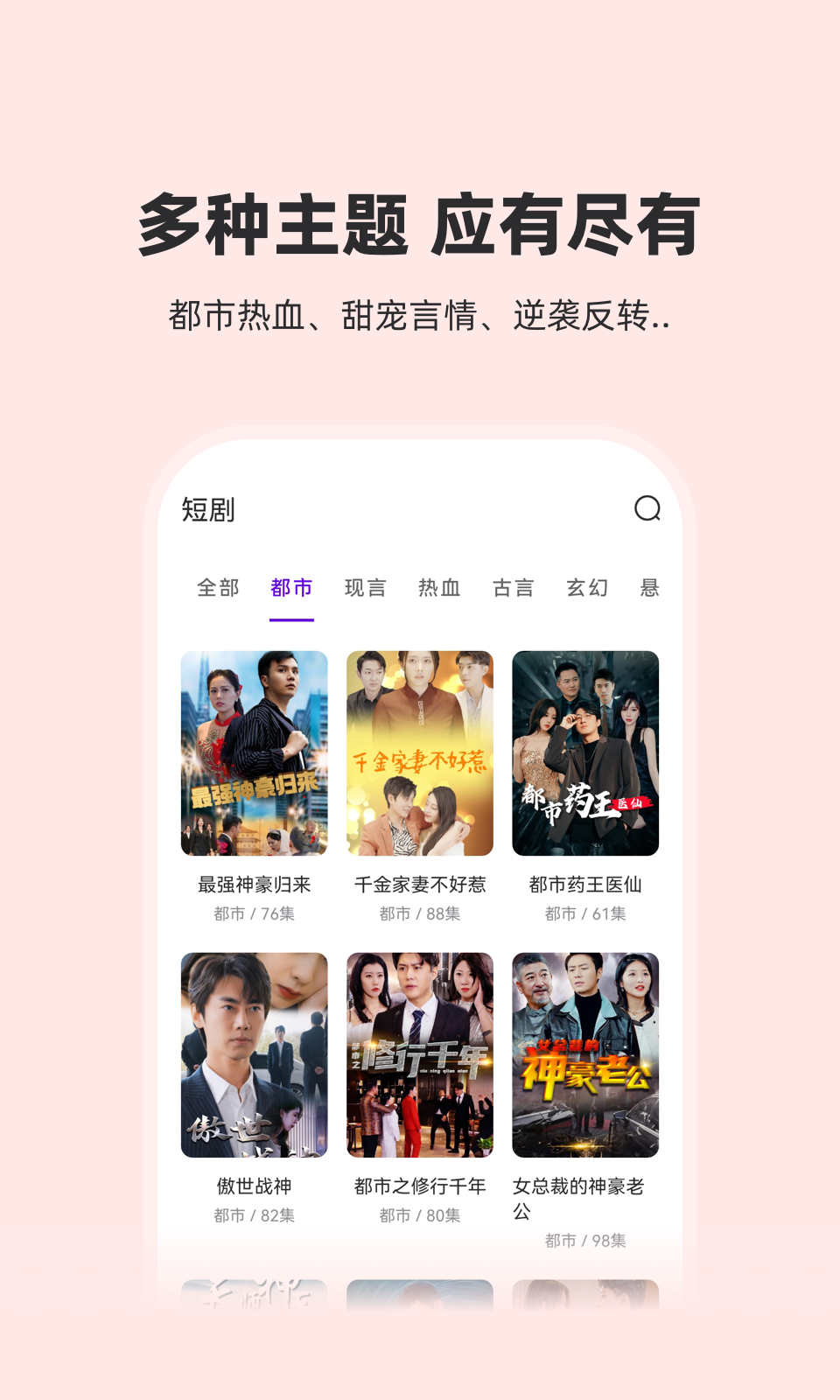This screenshot has width=840, height=1400.
Task: Open the 傲世战神 drama poster
Action: coord(254,1054)
